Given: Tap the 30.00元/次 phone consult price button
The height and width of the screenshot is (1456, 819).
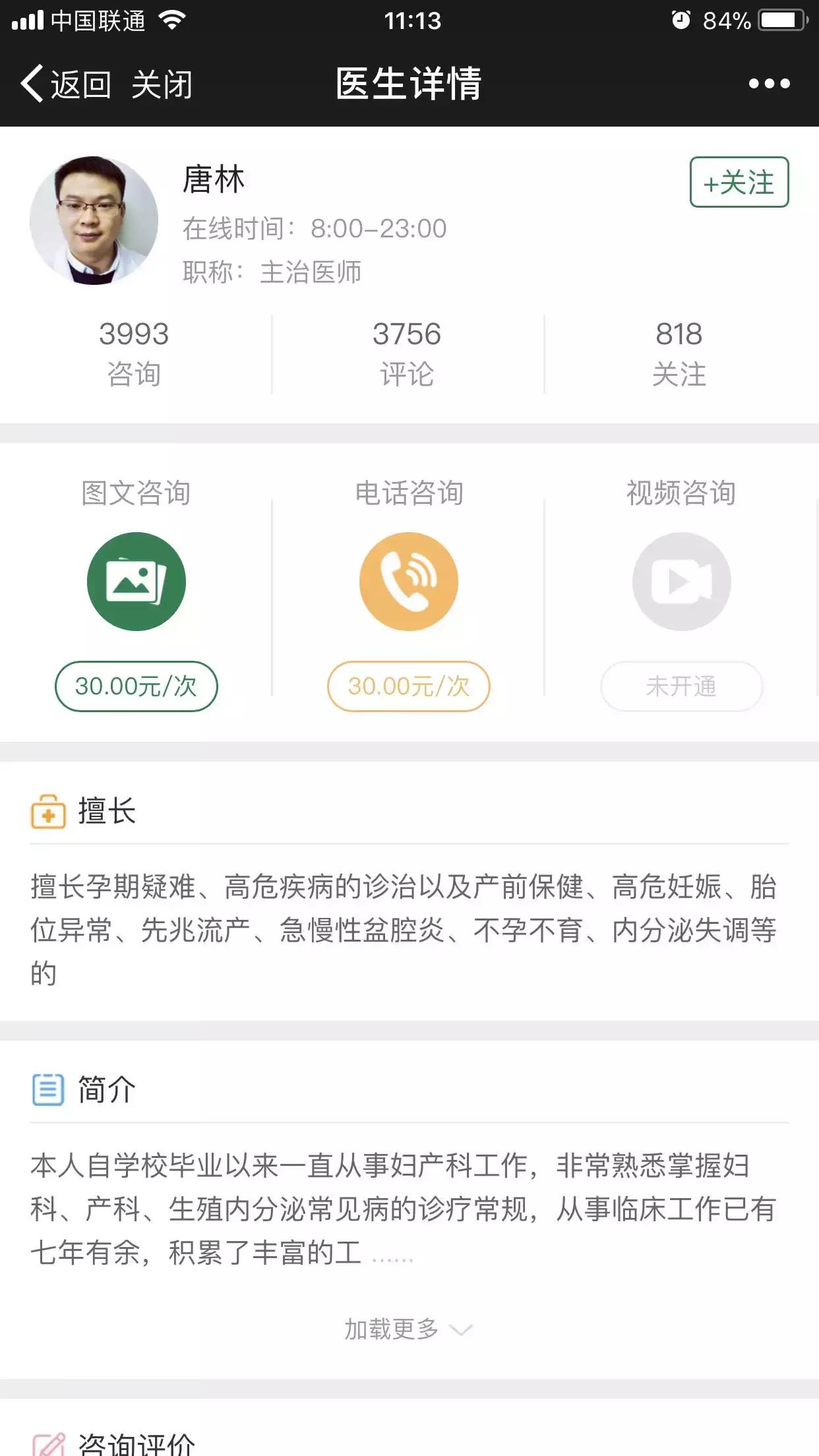Looking at the screenshot, I should click(409, 686).
